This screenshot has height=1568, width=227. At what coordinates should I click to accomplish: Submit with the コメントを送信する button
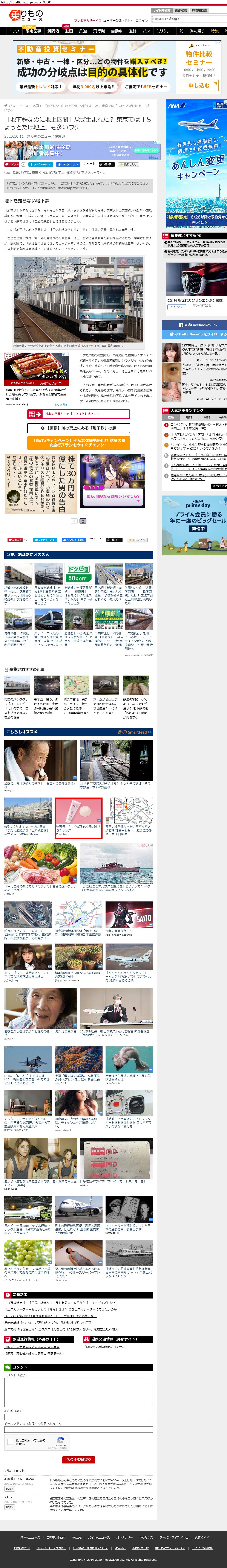click(x=78, y=1460)
